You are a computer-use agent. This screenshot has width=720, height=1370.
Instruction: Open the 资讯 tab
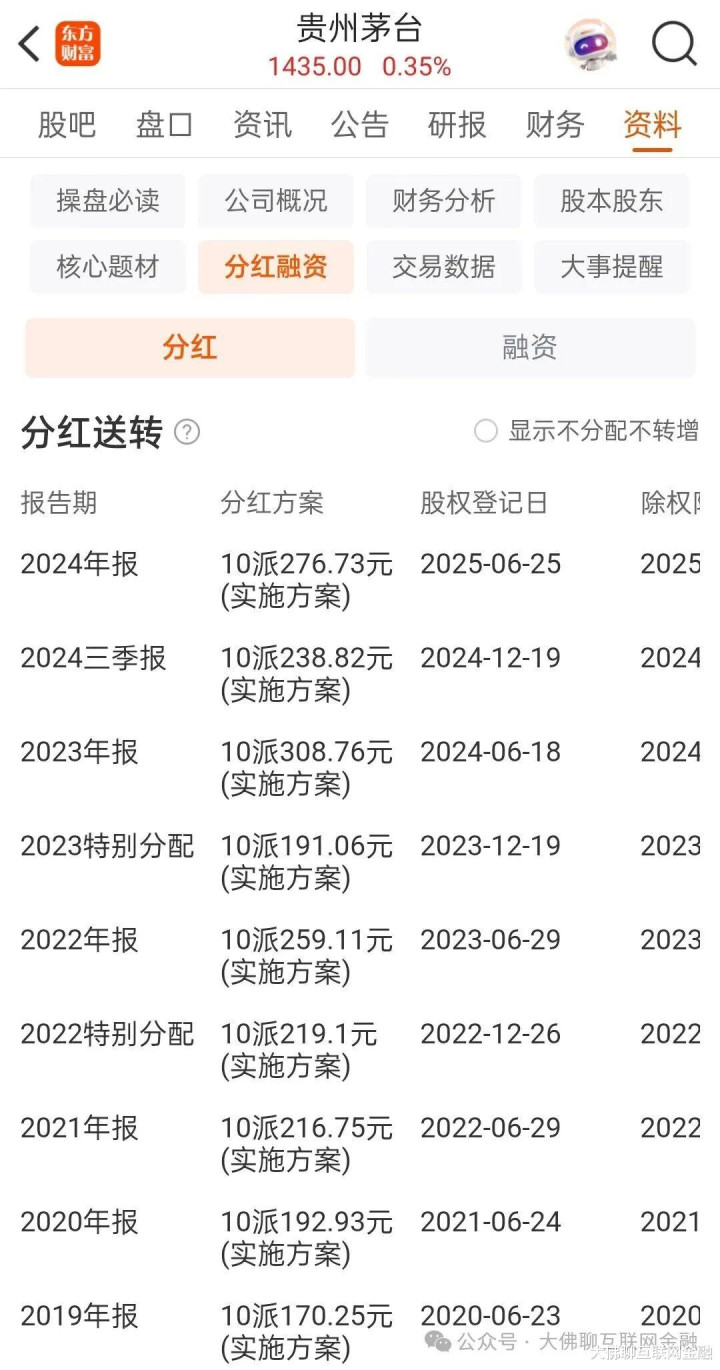point(262,125)
